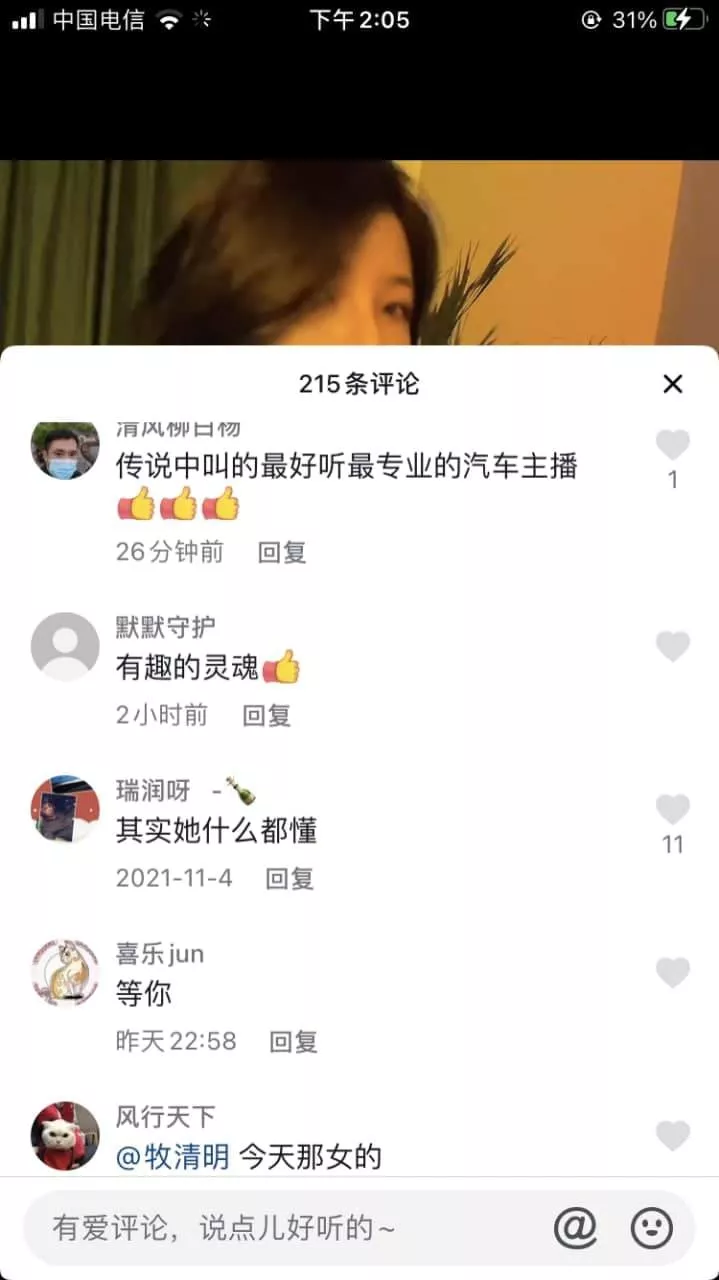This screenshot has width=719, height=1280.
Task: Open the emoji picker
Action: click(x=652, y=1228)
